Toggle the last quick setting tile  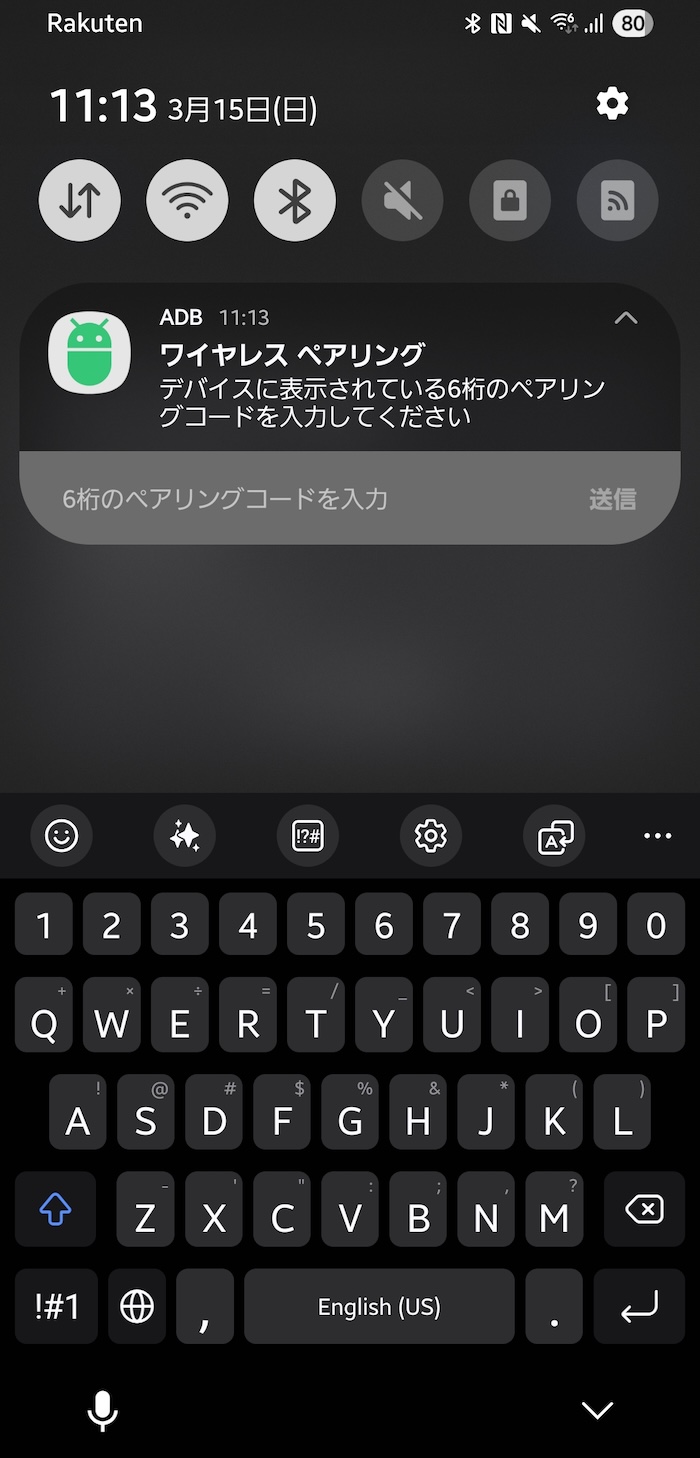tap(617, 201)
